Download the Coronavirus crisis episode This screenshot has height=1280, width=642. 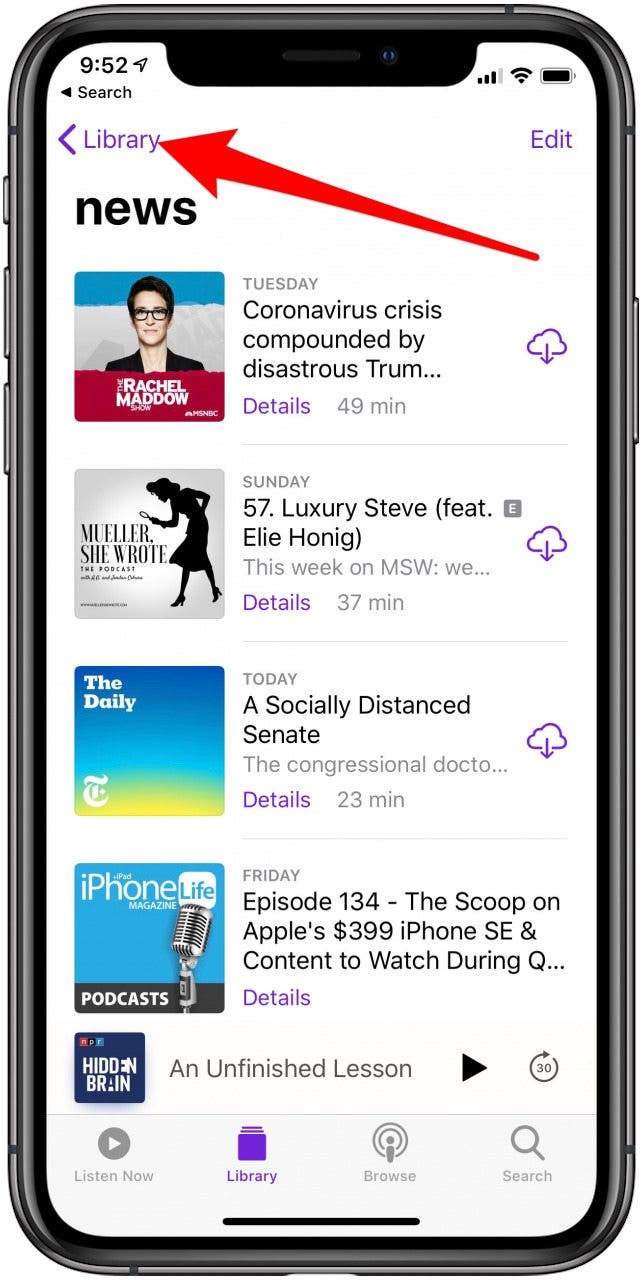(x=546, y=347)
